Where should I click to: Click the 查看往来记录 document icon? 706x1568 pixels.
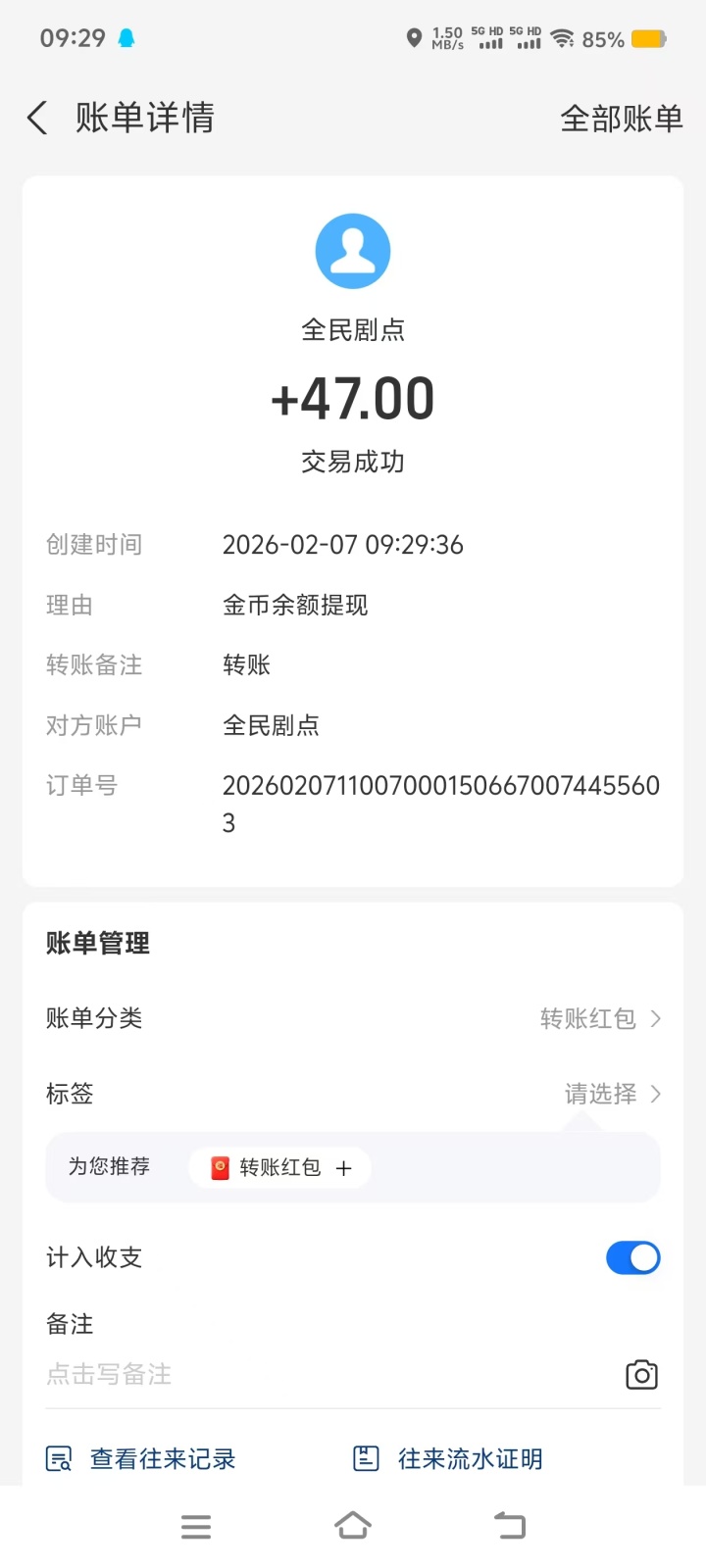58,1458
